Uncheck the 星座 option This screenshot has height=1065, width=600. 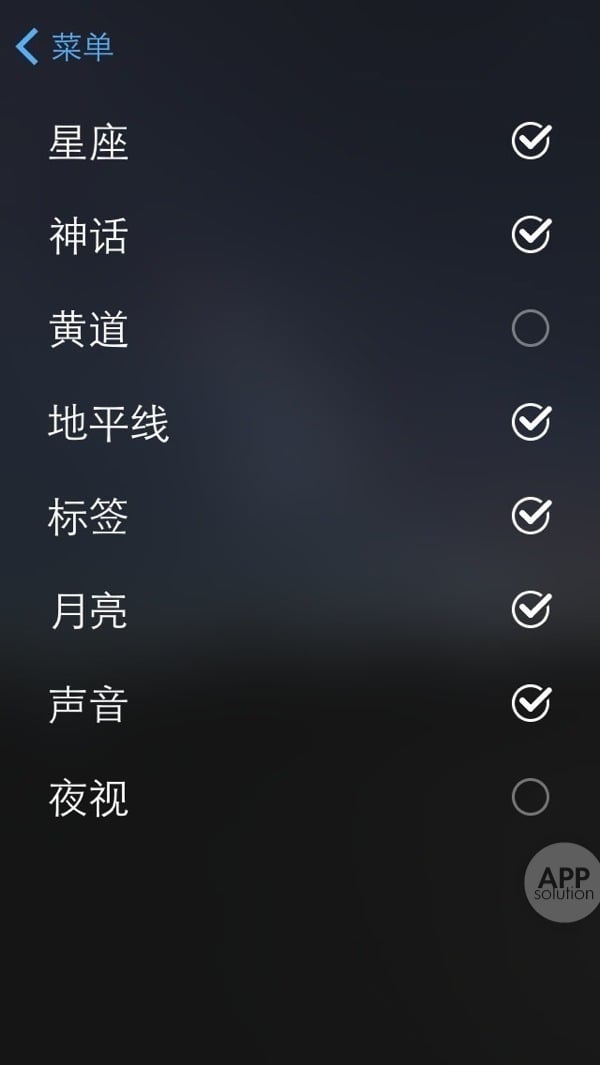530,141
